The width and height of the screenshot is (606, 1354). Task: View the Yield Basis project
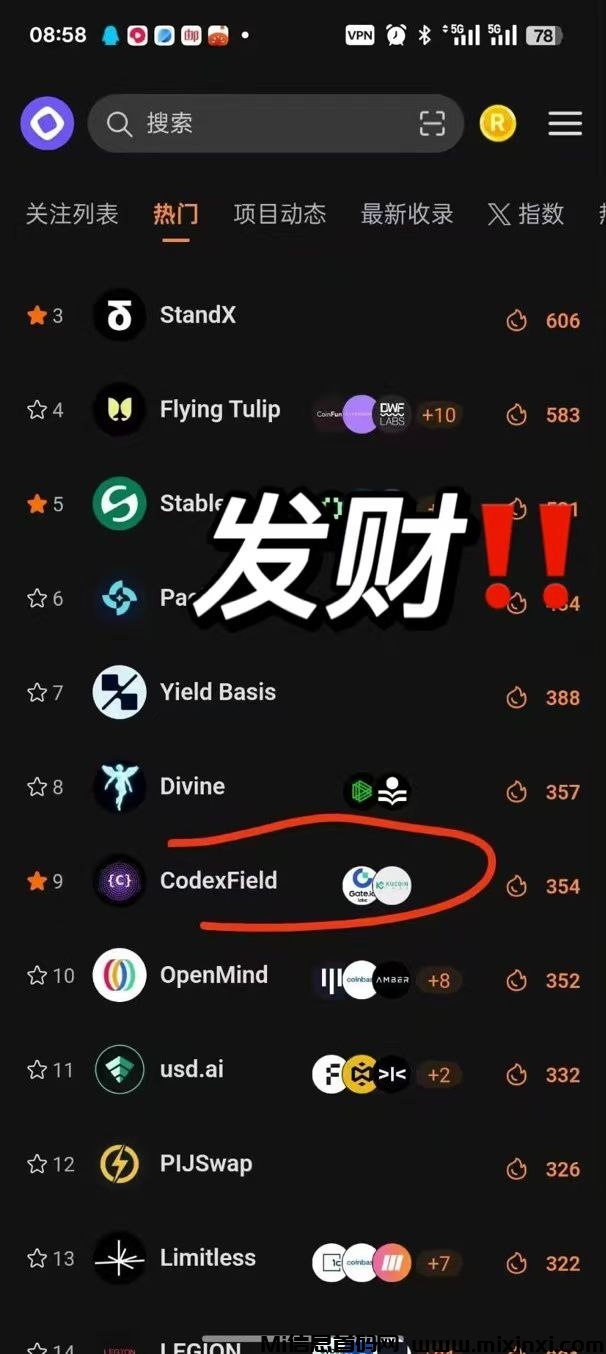(218, 692)
